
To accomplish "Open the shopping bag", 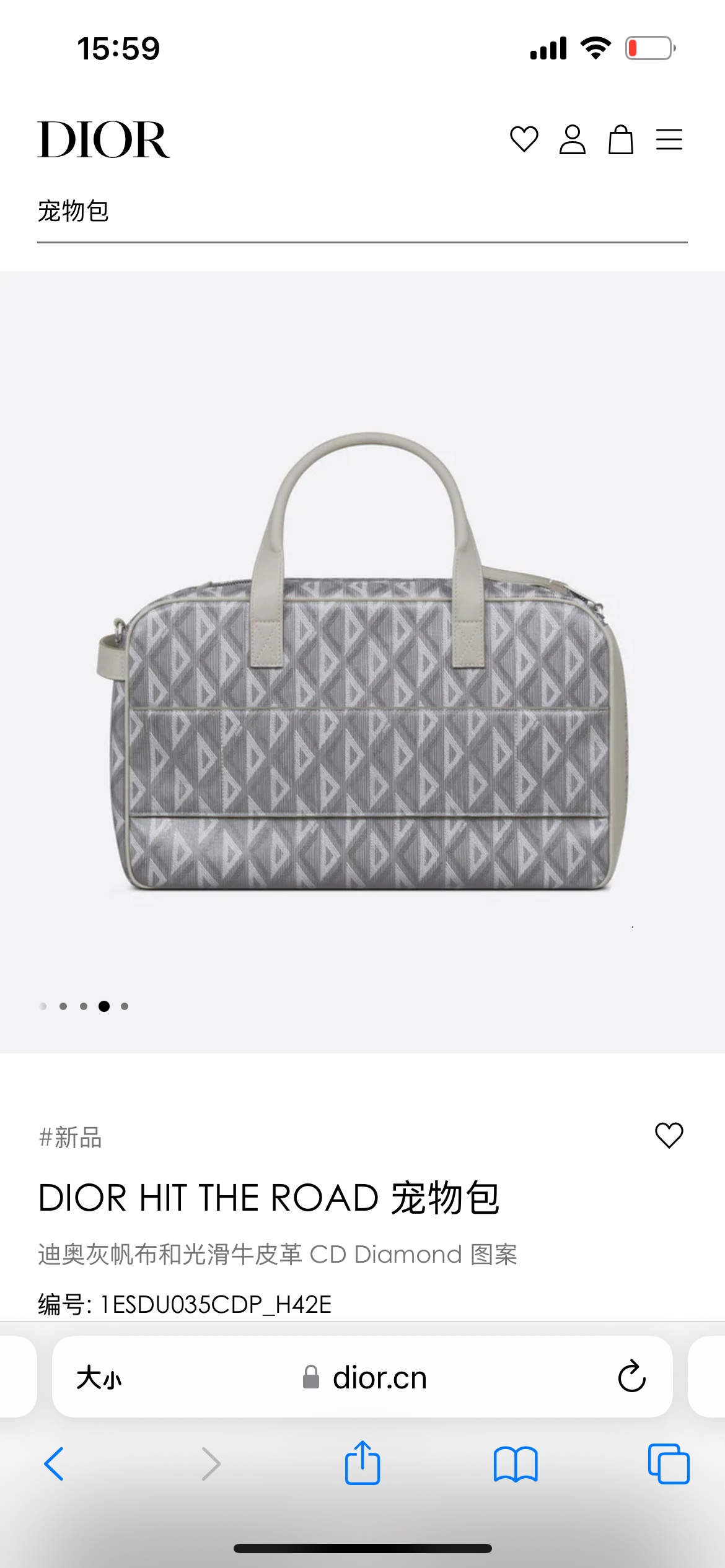I will [620, 139].
